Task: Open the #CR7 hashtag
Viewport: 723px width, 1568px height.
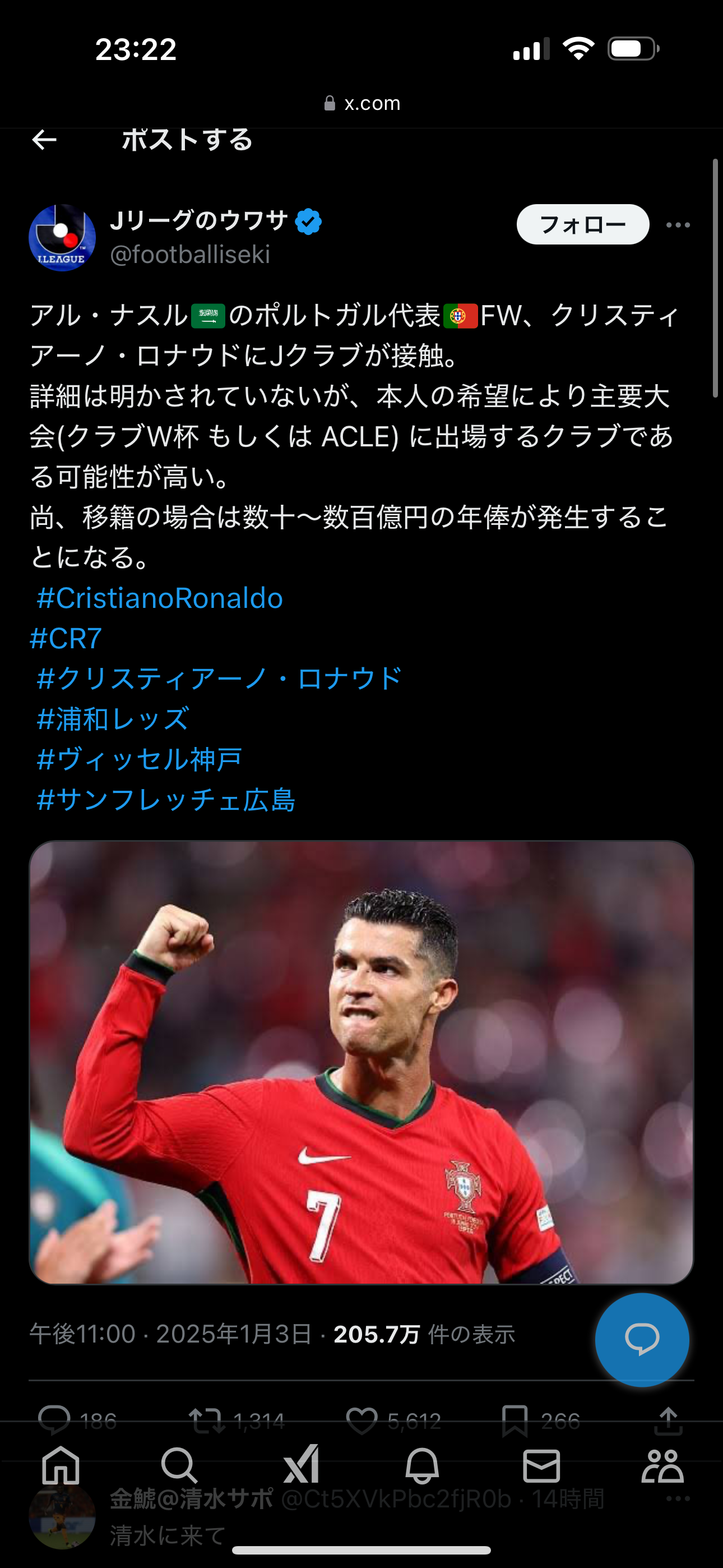Action: point(66,638)
